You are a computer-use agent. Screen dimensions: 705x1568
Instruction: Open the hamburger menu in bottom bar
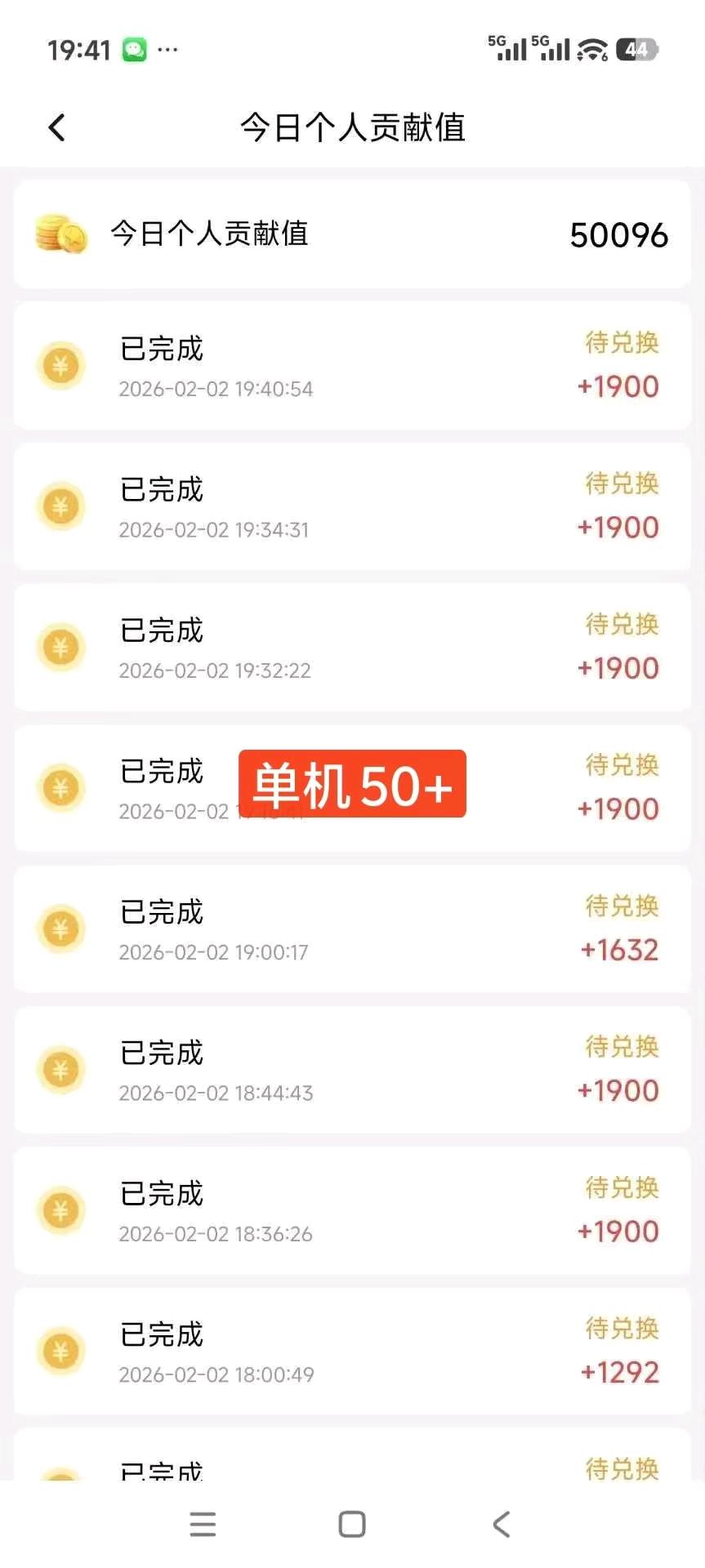tap(203, 1522)
